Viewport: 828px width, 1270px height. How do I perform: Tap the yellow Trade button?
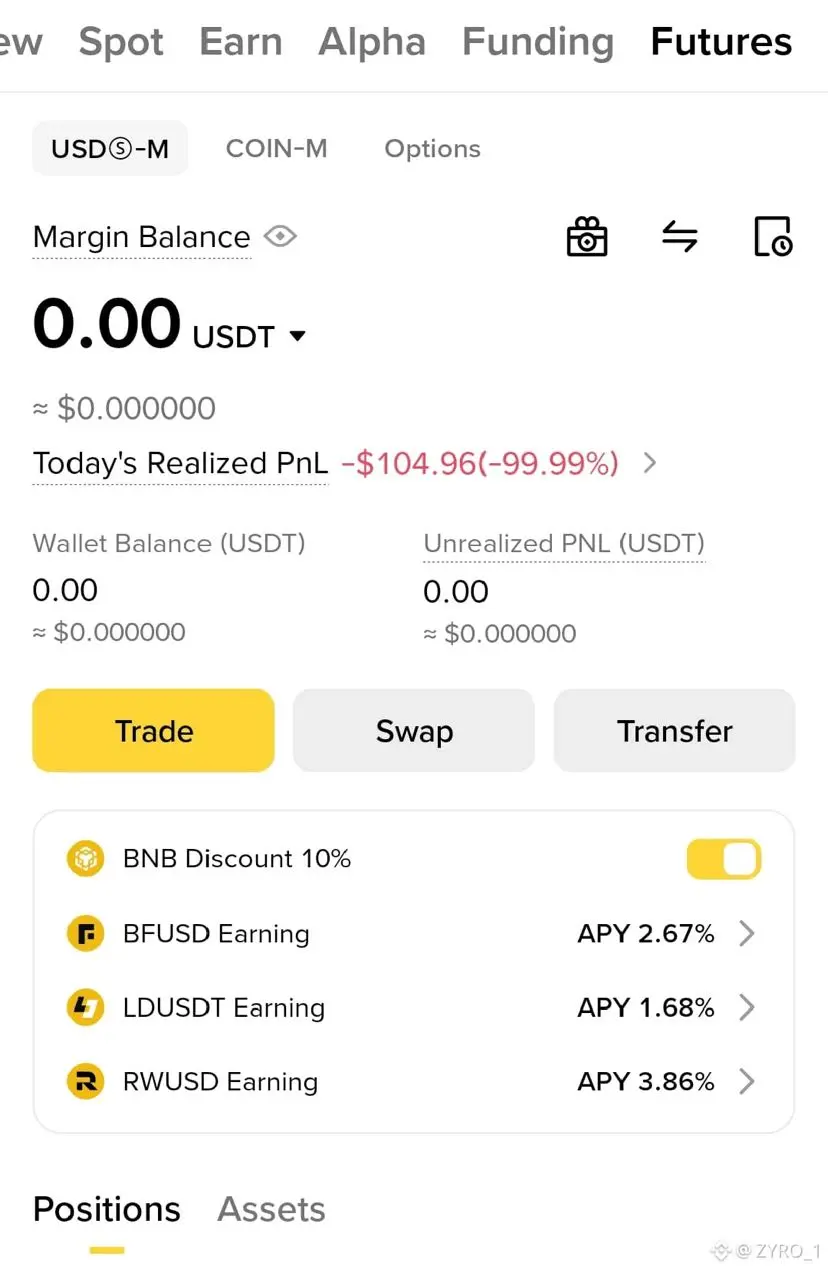click(153, 731)
